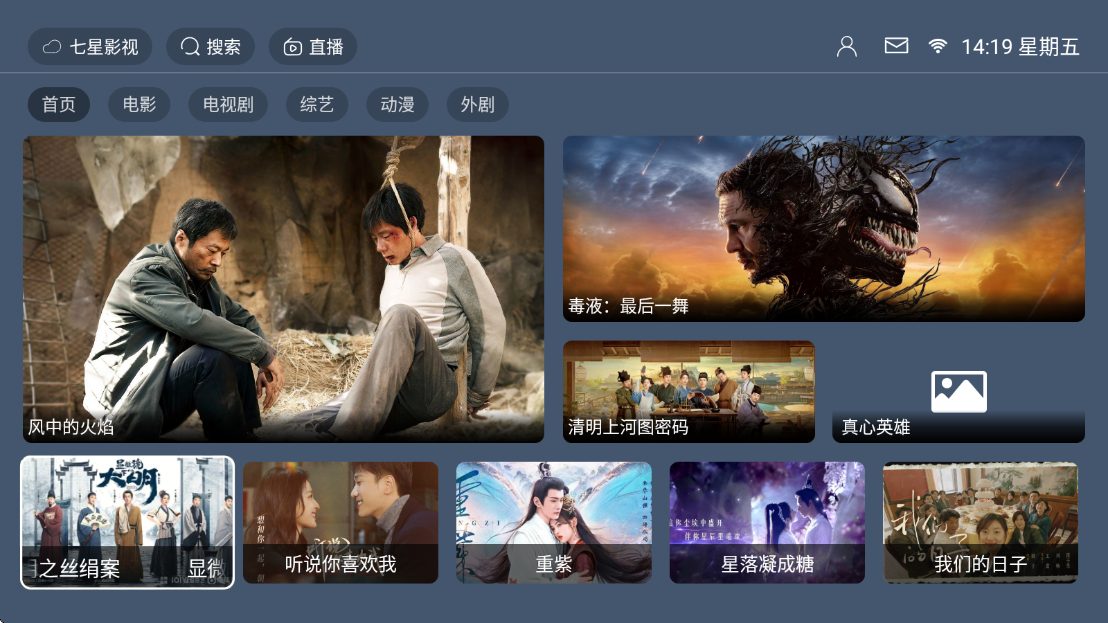Go to the 外剧 tab
The width and height of the screenshot is (1108, 623).
[x=477, y=104]
